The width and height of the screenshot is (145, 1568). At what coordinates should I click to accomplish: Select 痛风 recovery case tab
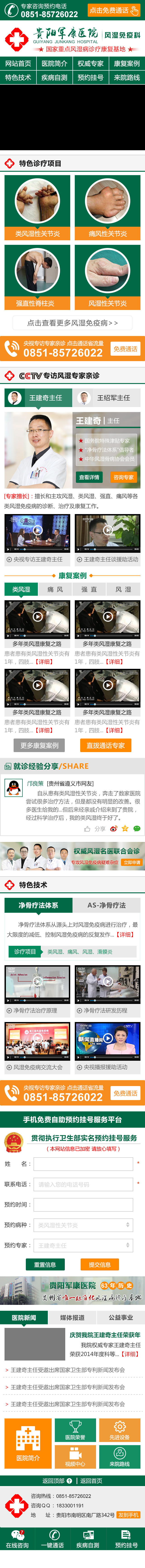pos(55,589)
